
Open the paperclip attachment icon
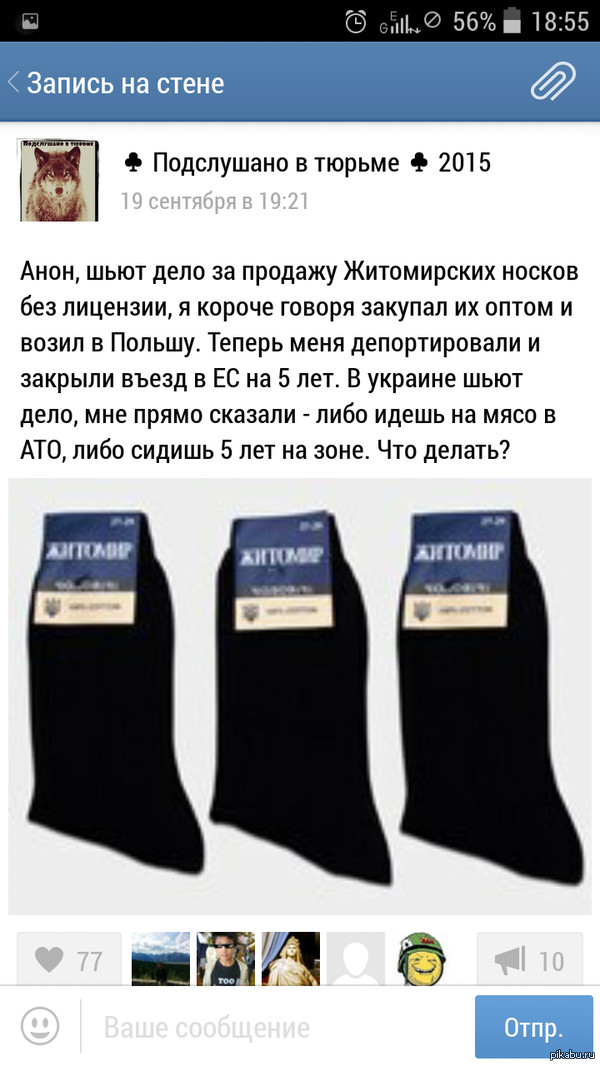click(x=552, y=83)
